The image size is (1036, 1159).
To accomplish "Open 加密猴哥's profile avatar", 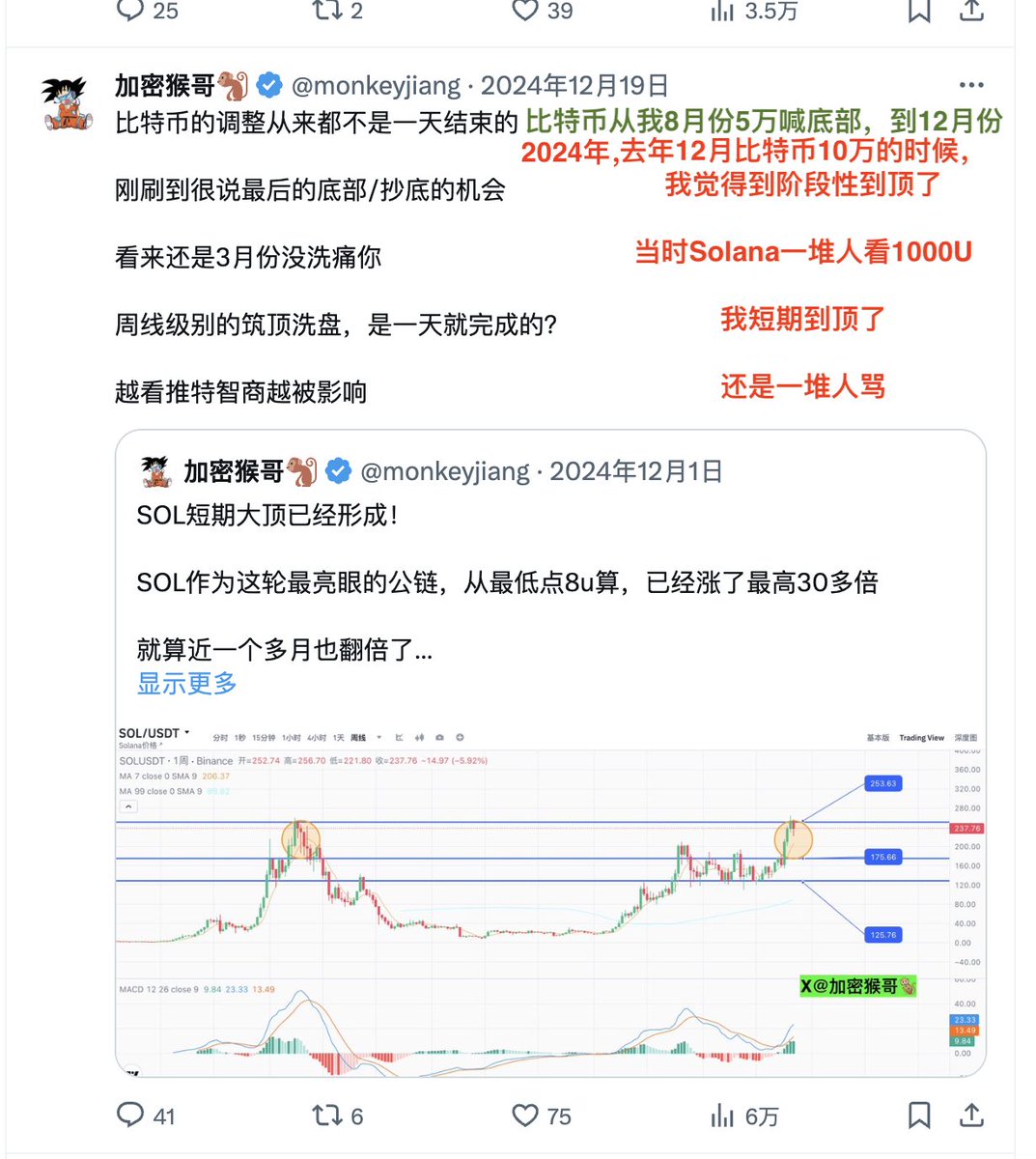I will 68,104.
